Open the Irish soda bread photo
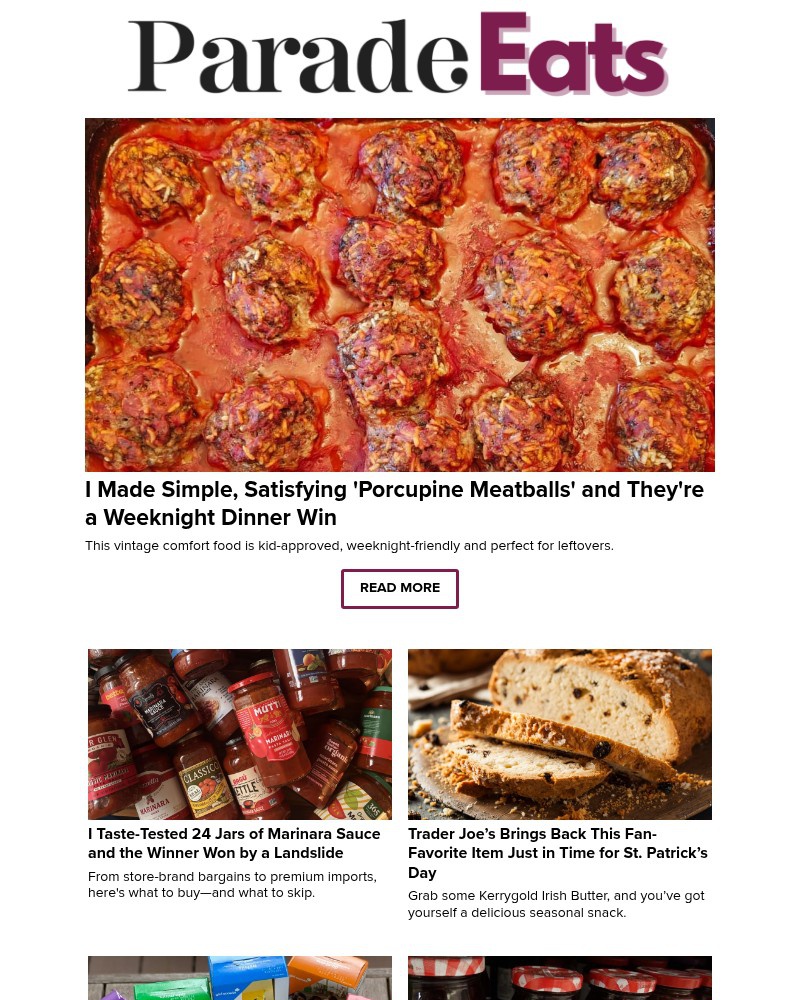 point(559,734)
